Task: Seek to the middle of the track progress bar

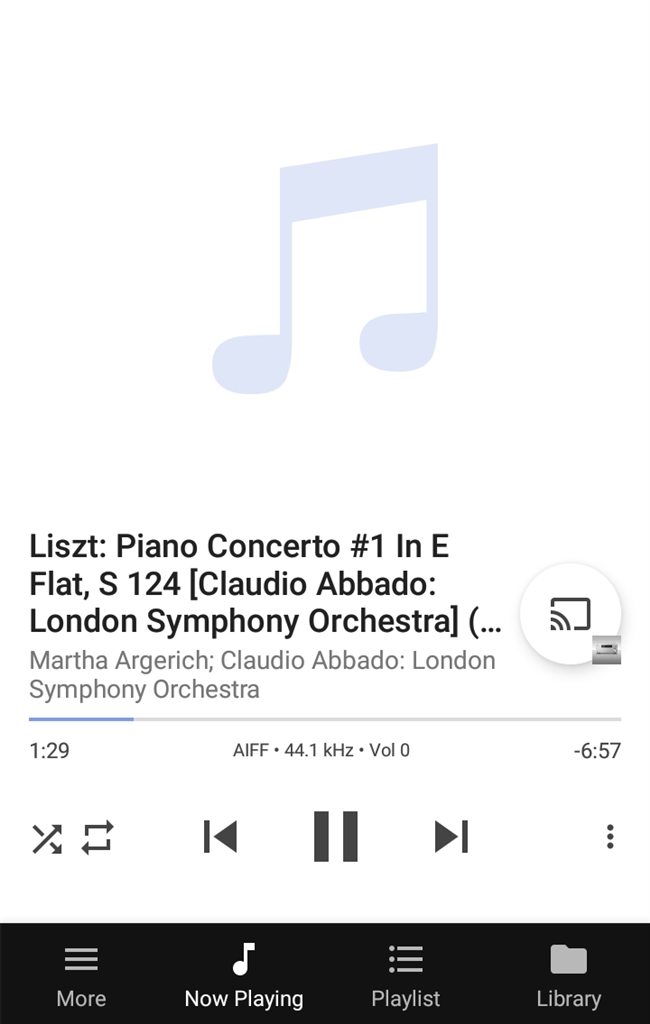Action: pyautogui.click(x=325, y=719)
